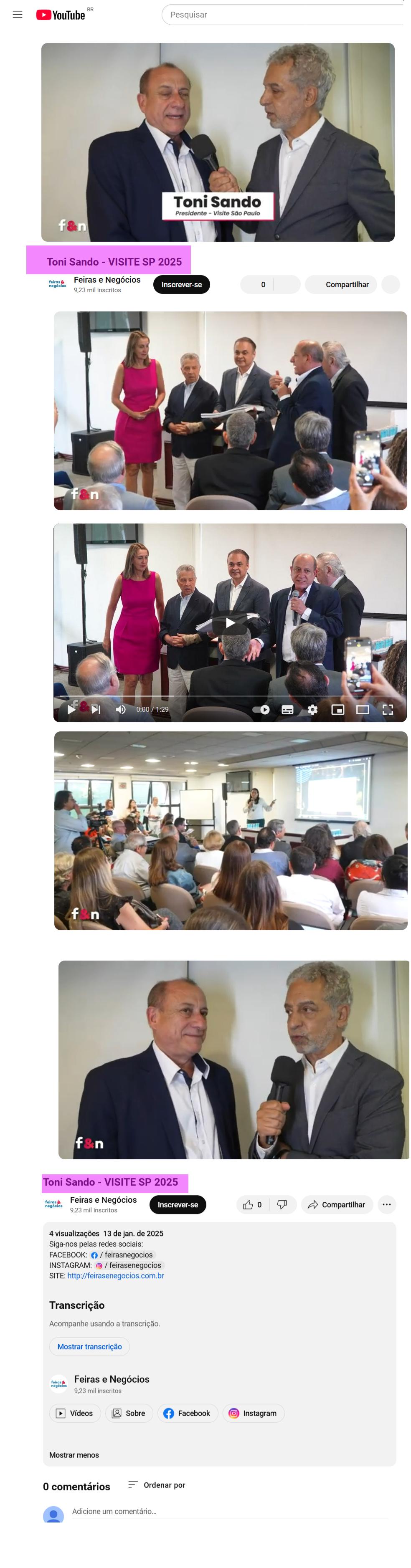Dislike the video with thumbs down

282,1204
